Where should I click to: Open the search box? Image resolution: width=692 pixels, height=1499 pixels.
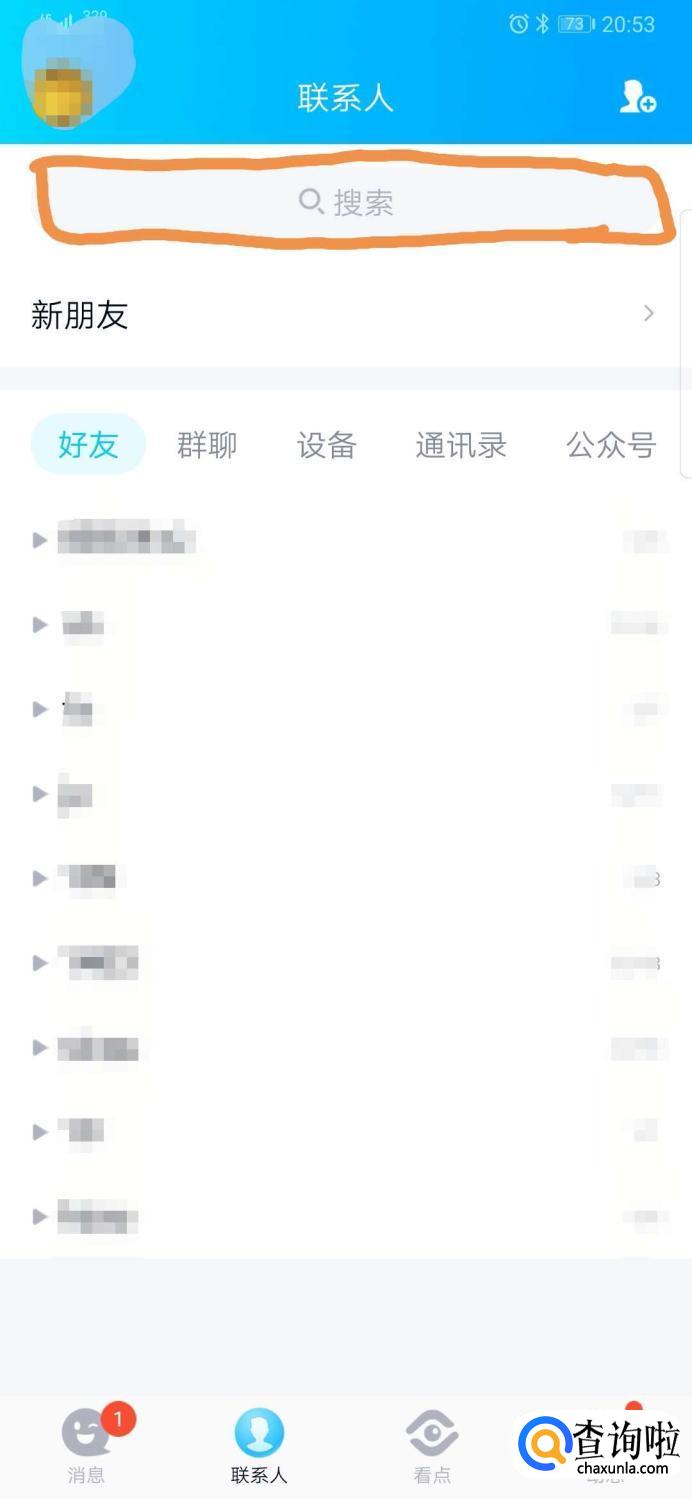(x=347, y=202)
